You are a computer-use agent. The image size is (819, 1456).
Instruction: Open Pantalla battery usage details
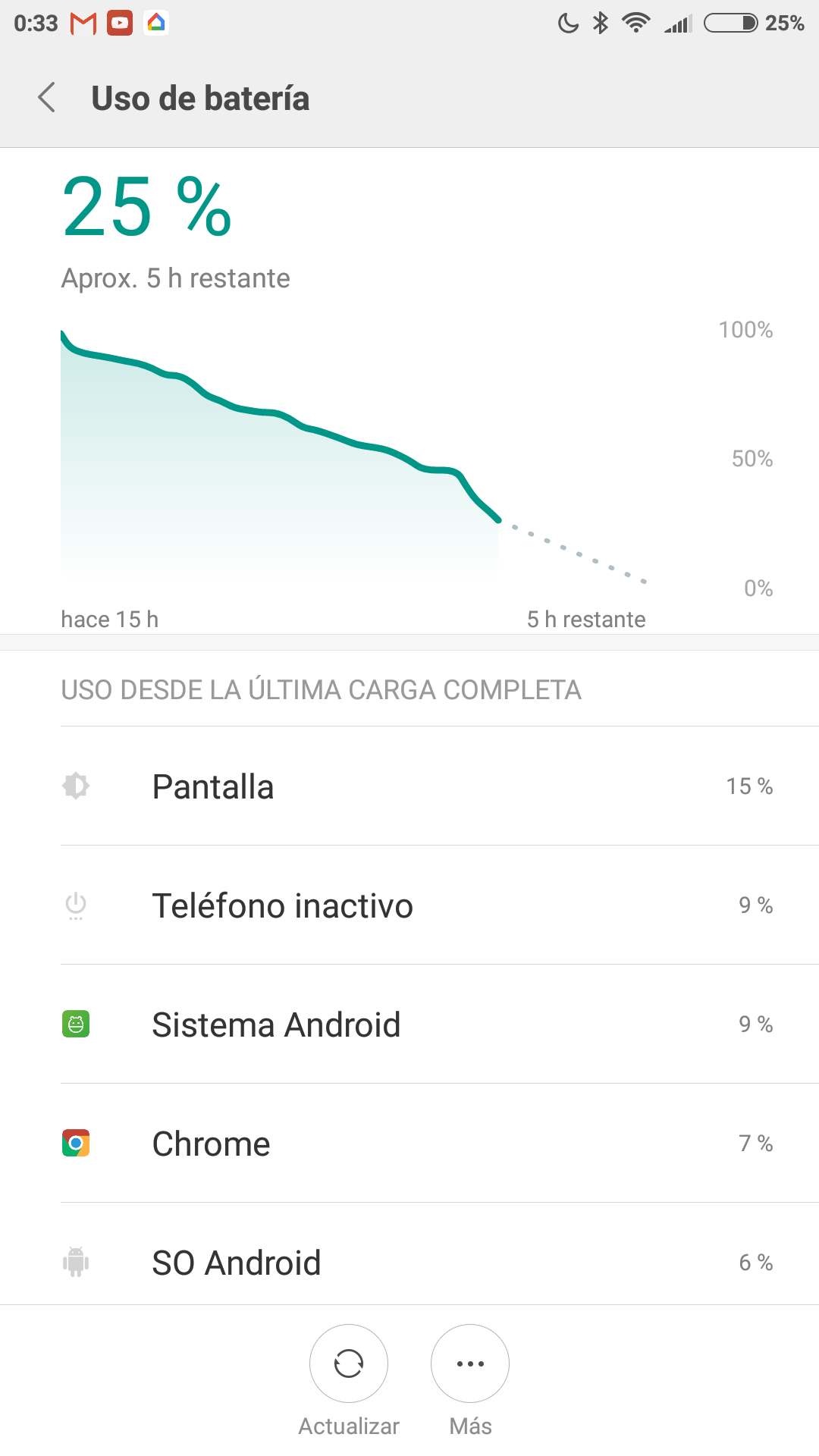click(x=409, y=786)
